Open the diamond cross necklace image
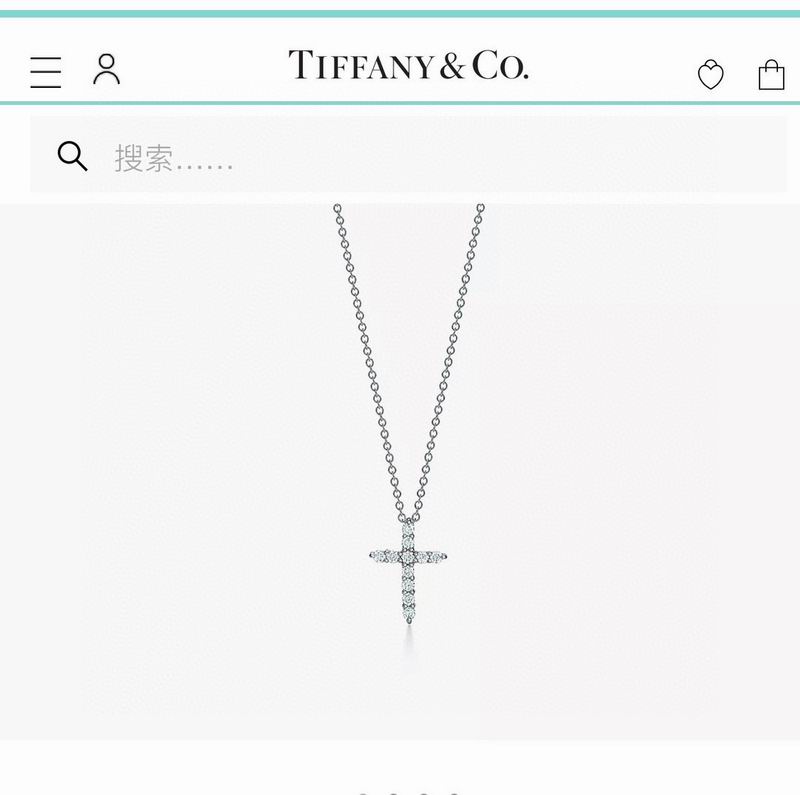This screenshot has height=795, width=800. [x=408, y=470]
